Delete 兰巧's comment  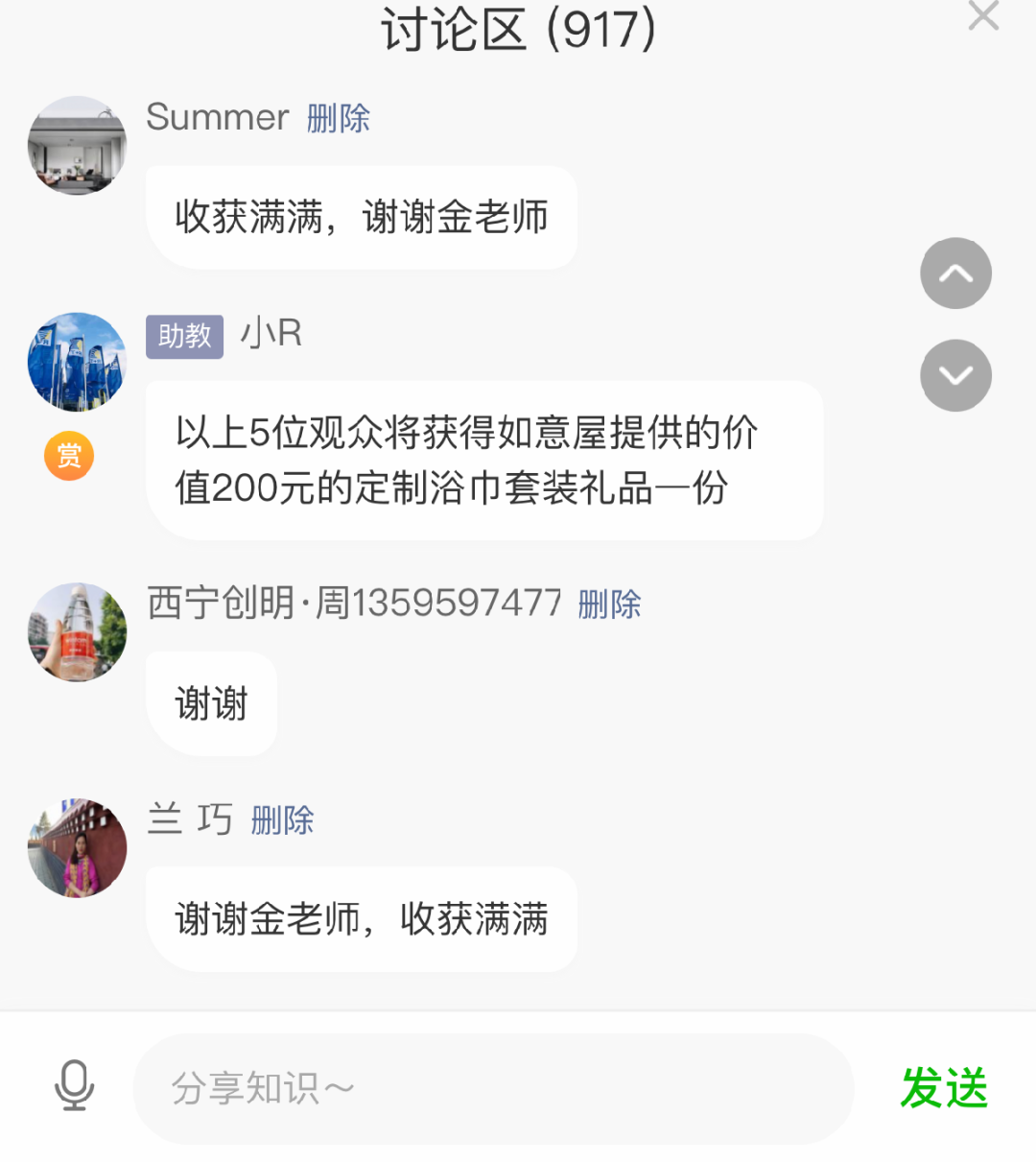282,820
